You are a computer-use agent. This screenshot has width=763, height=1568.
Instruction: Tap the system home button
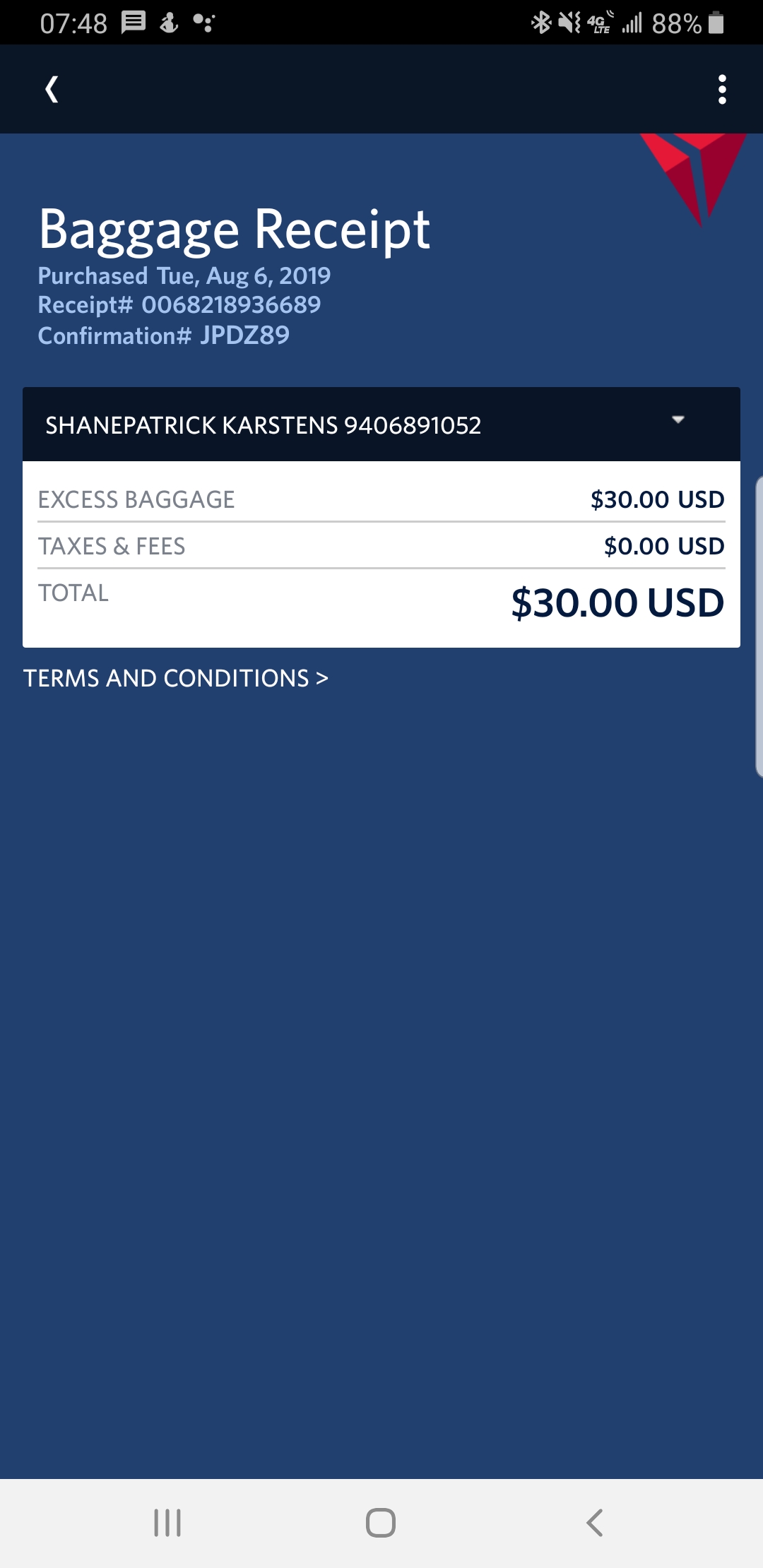pyautogui.click(x=381, y=1523)
